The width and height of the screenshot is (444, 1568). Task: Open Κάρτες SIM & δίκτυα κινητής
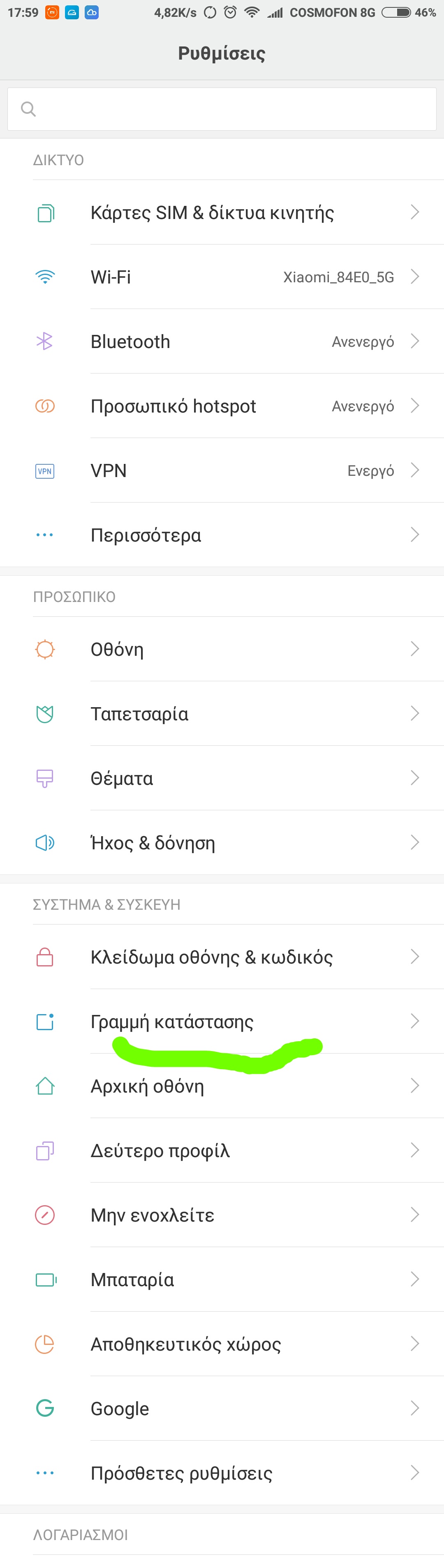click(x=222, y=212)
